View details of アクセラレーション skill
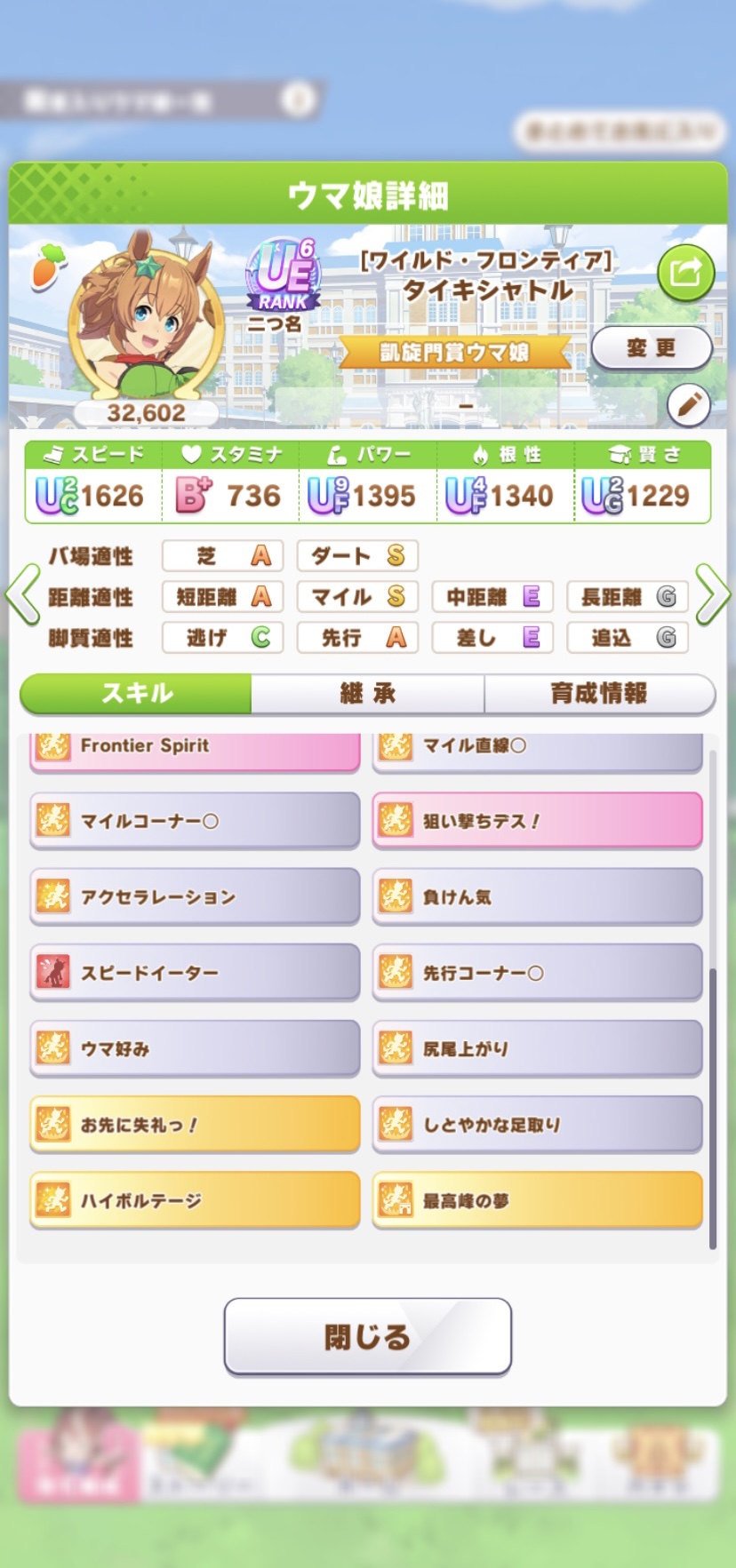The width and height of the screenshot is (736, 1568). pyautogui.click(x=195, y=897)
